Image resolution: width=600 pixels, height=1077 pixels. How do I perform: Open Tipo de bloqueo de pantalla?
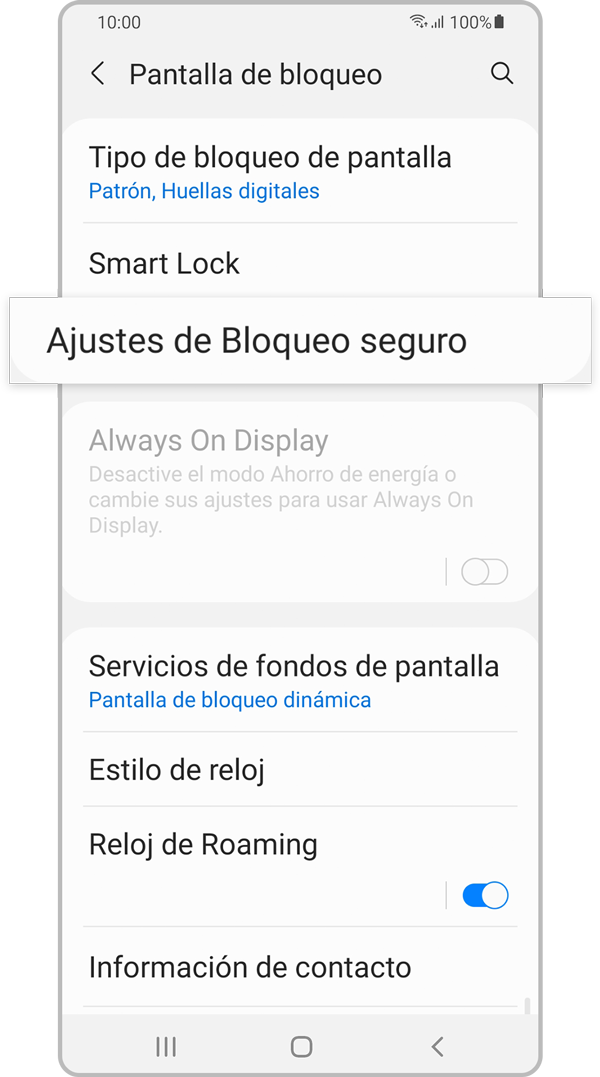270,172
